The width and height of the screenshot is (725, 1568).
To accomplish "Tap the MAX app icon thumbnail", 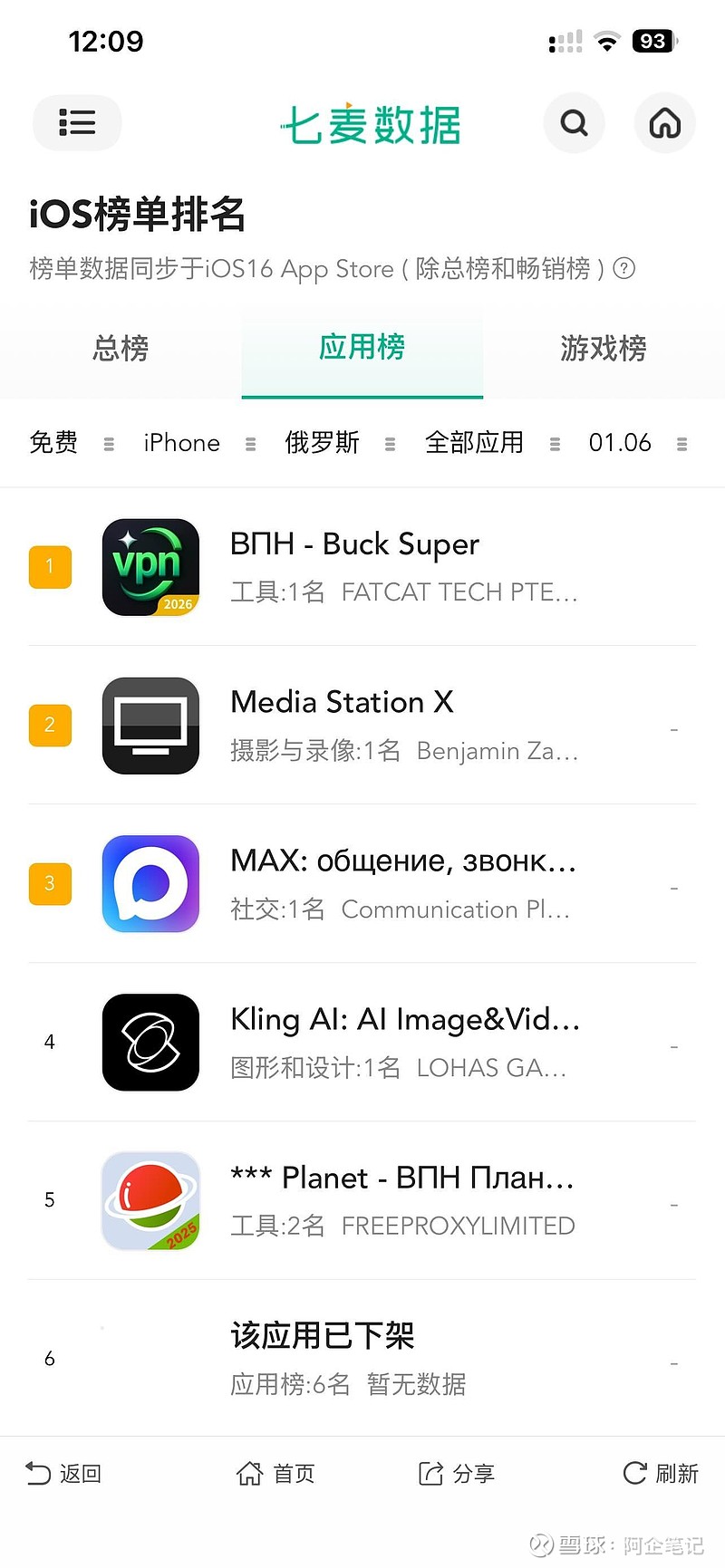I will 150,883.
